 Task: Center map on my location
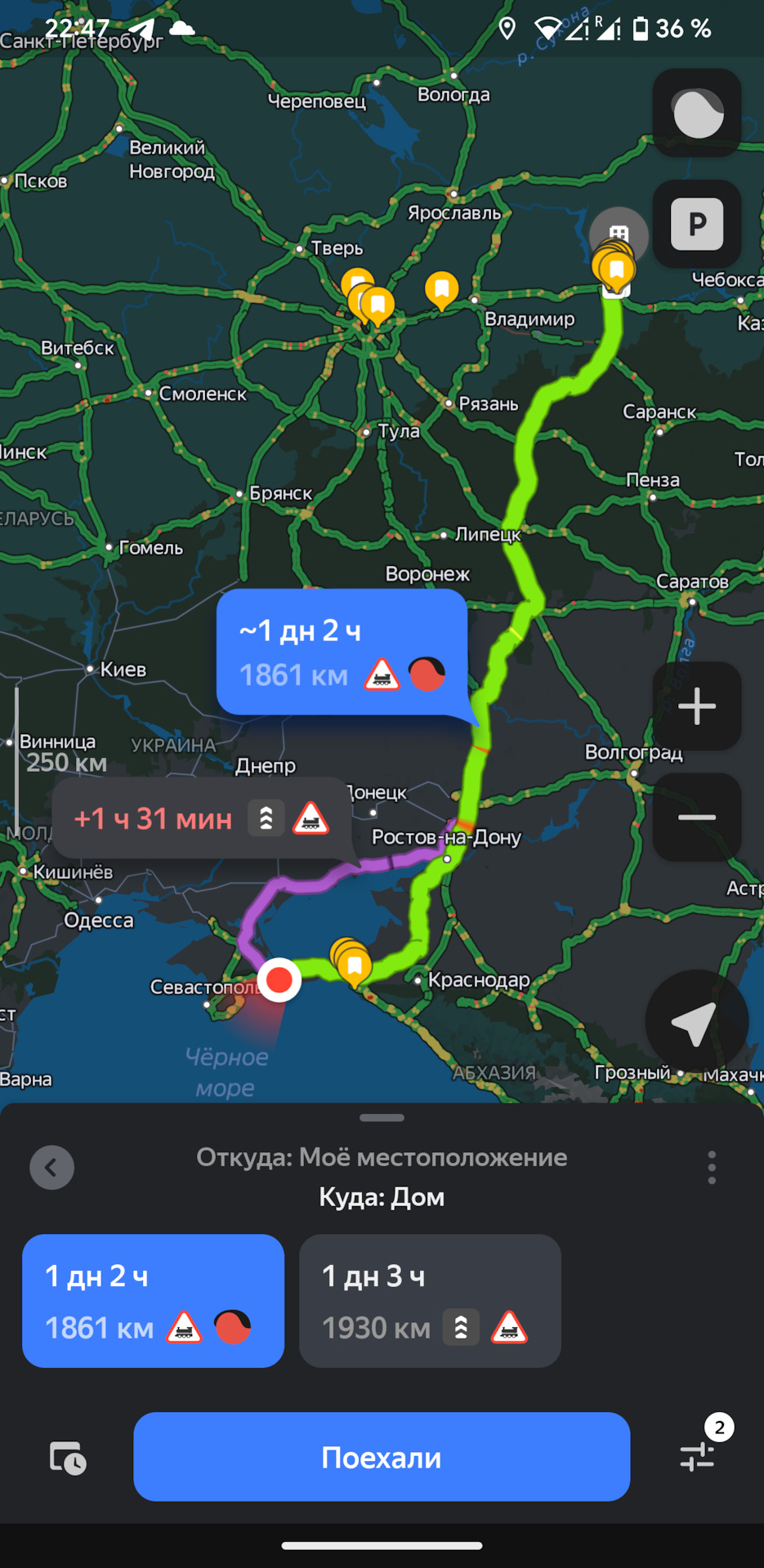pos(695,1021)
